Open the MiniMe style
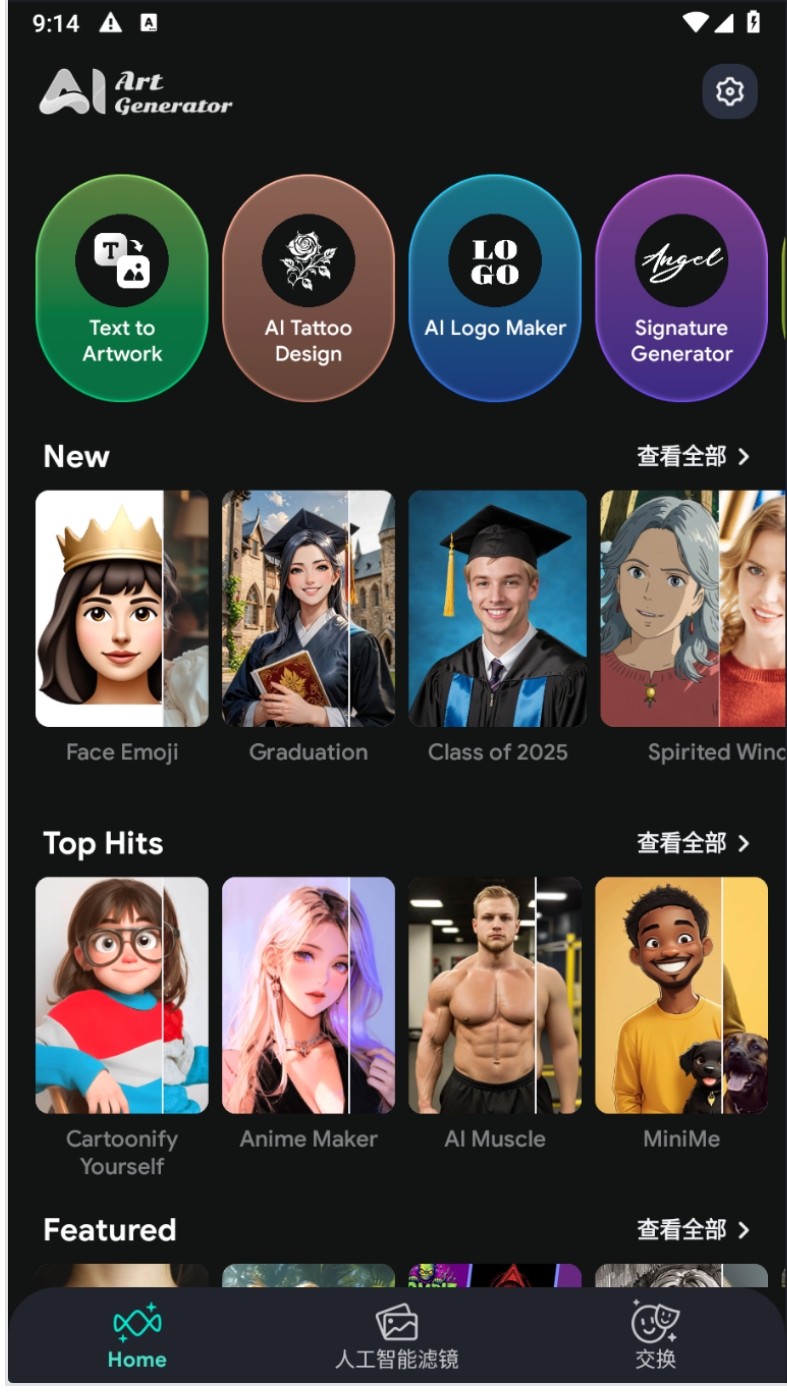 pos(681,995)
